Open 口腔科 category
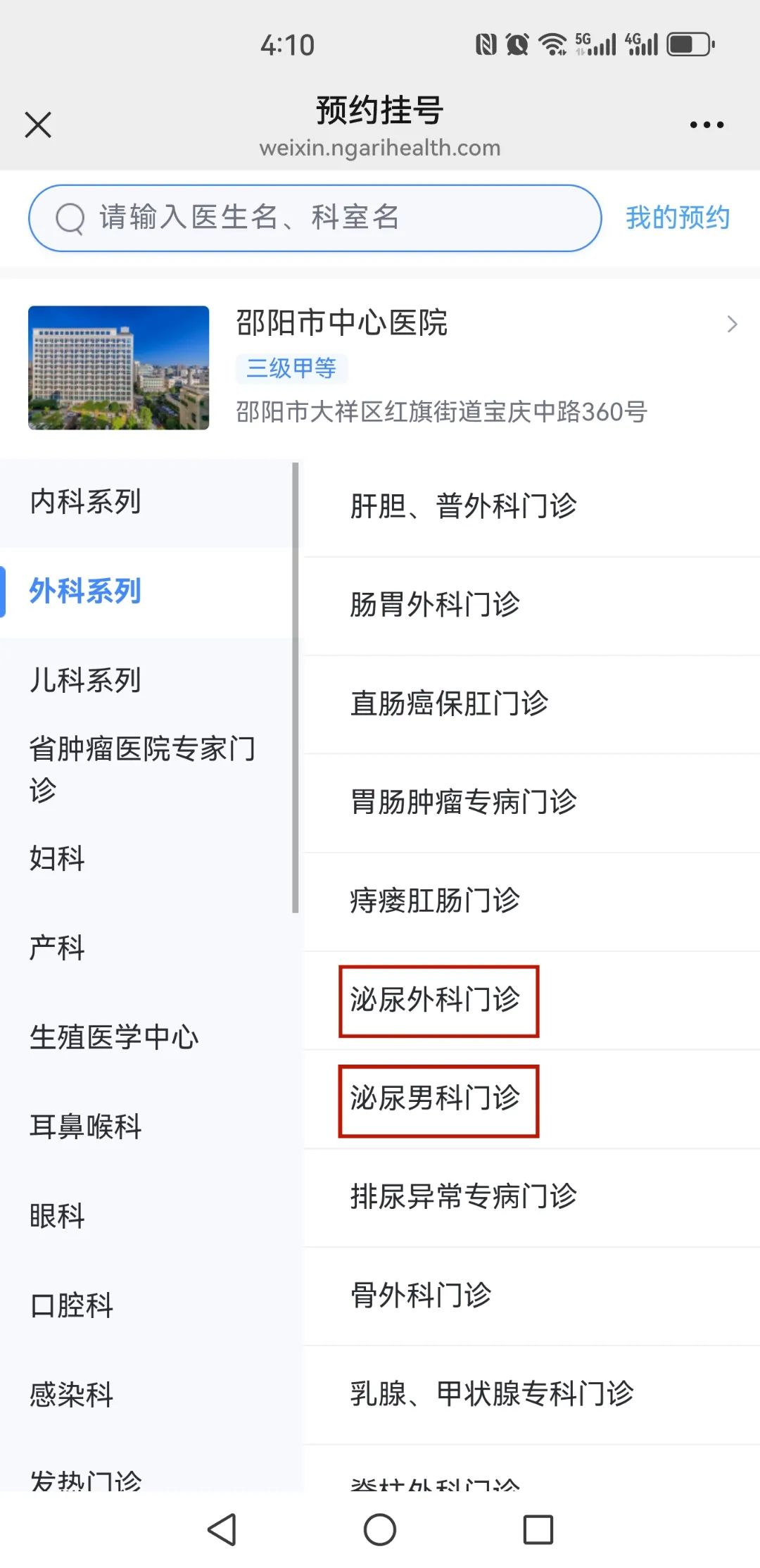Image resolution: width=760 pixels, height=1568 pixels. 148,1305
